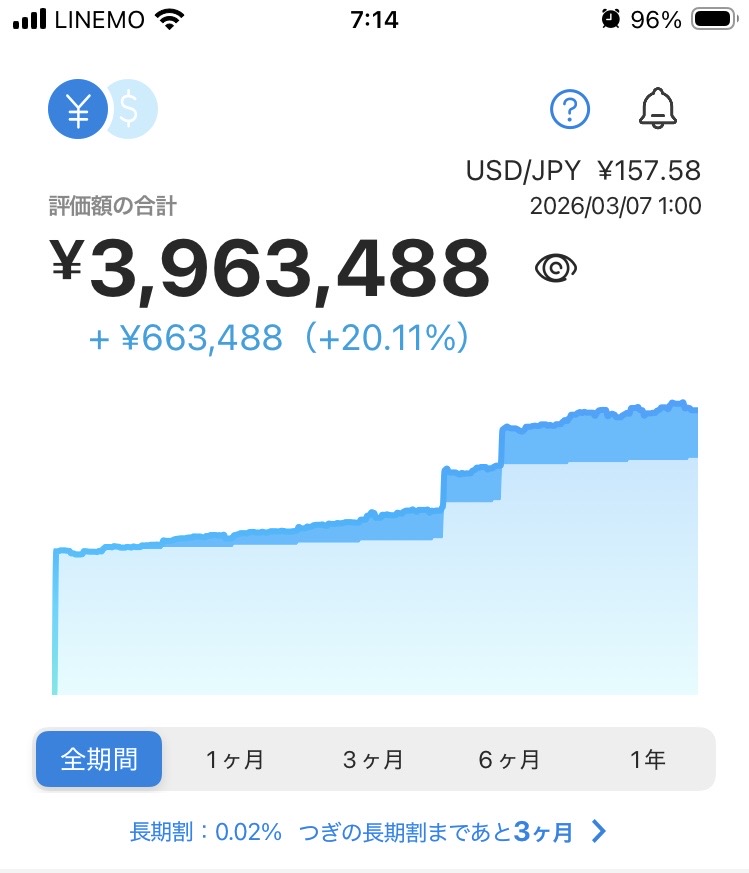749x873 pixels.
Task: Select the 全期間 chart range
Action: 99,759
